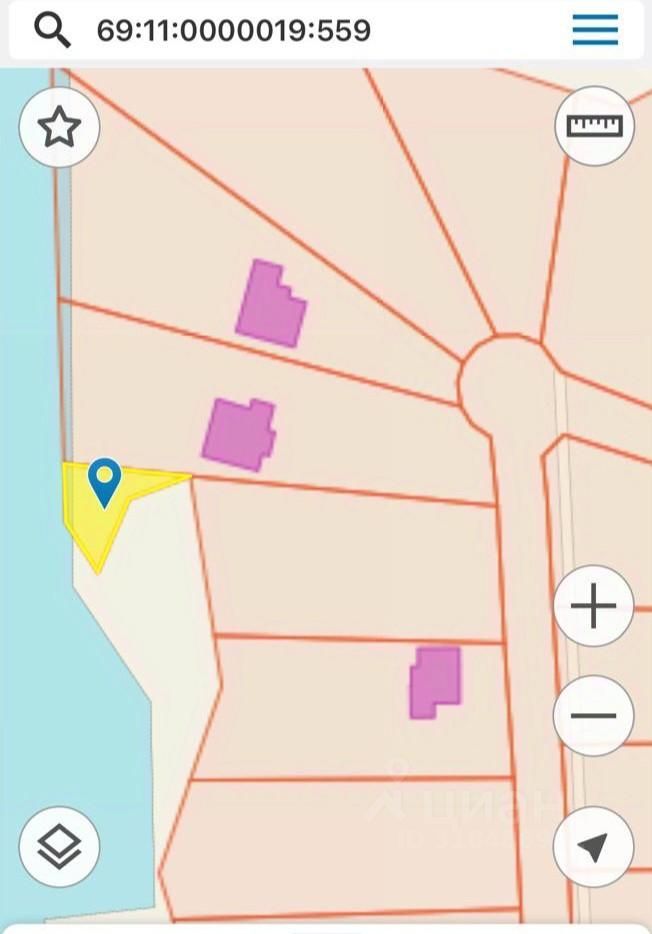Tap the search magnifier icon
The image size is (652, 934).
tap(52, 30)
